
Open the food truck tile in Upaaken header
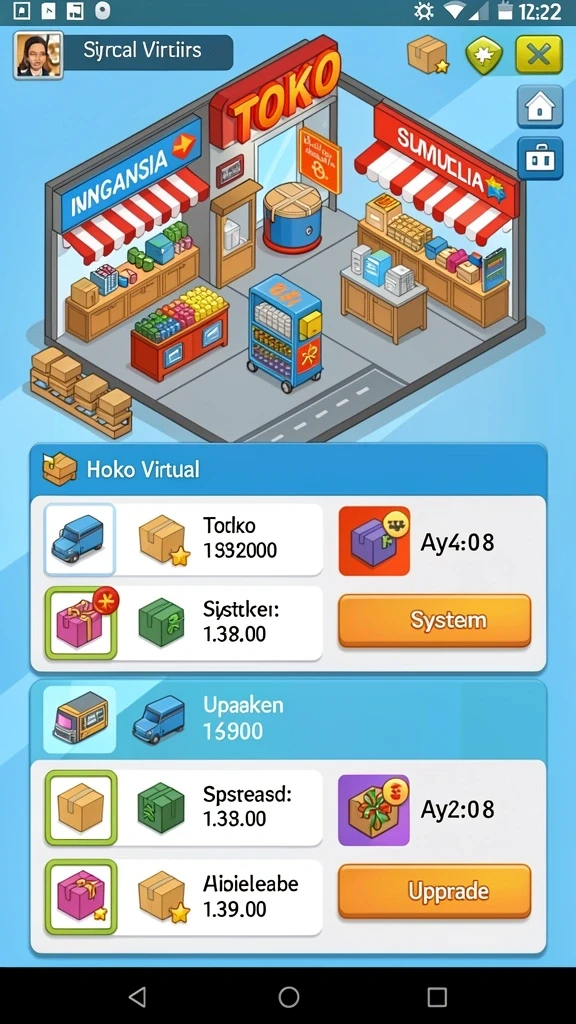point(80,720)
